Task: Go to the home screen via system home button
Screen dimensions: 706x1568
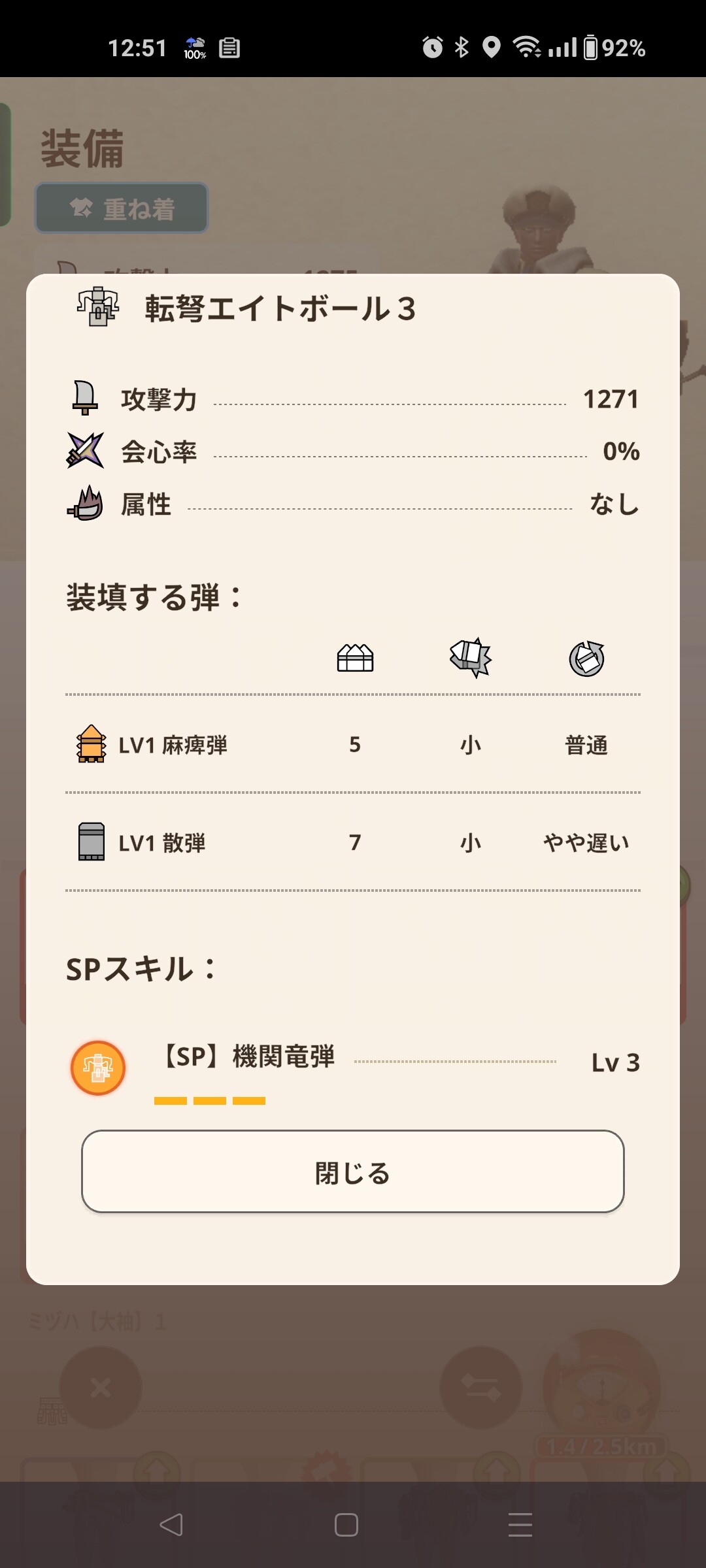Action: [346, 1525]
